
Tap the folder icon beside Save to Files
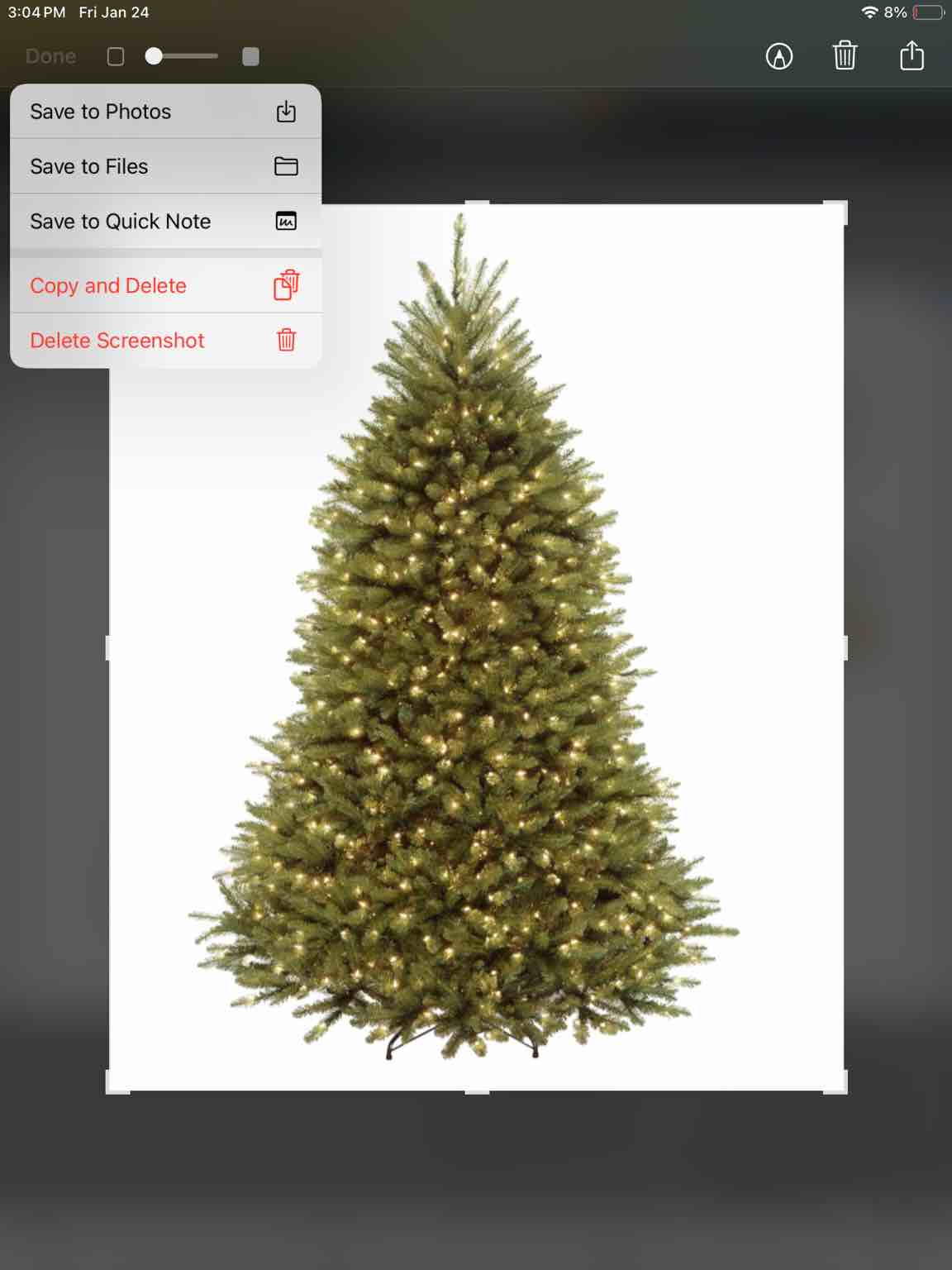tap(286, 166)
